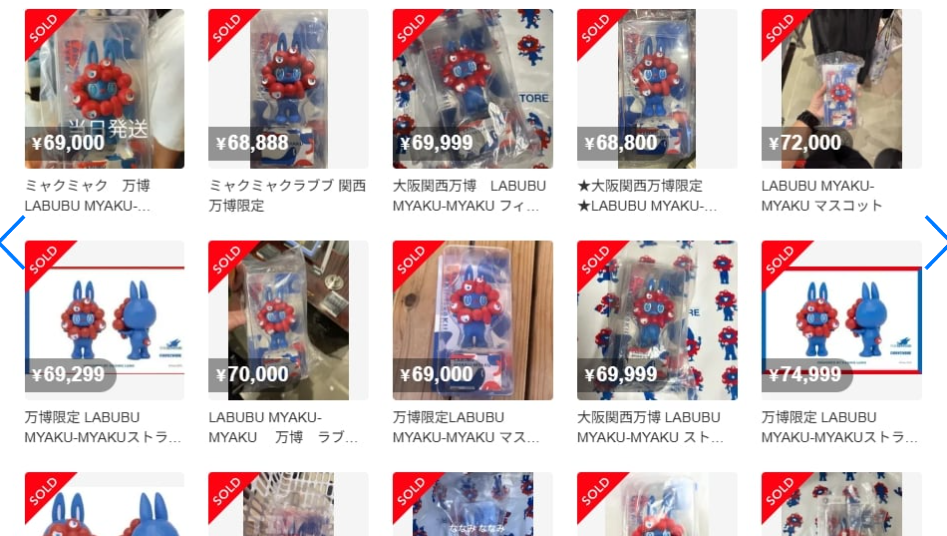947x536 pixels.
Task: Go to the previous slide with the left arrow
Action: coord(12,242)
